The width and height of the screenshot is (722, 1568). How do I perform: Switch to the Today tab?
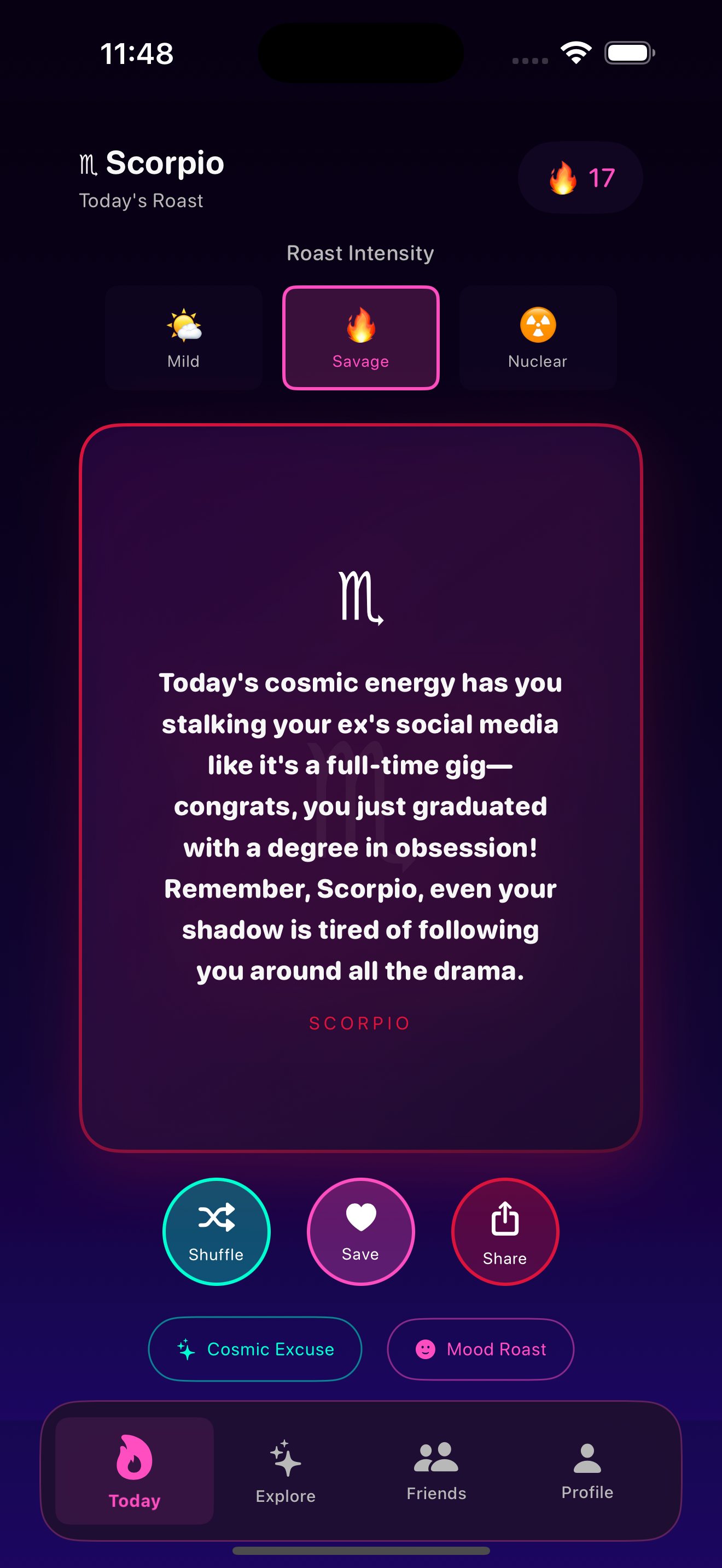(135, 1471)
